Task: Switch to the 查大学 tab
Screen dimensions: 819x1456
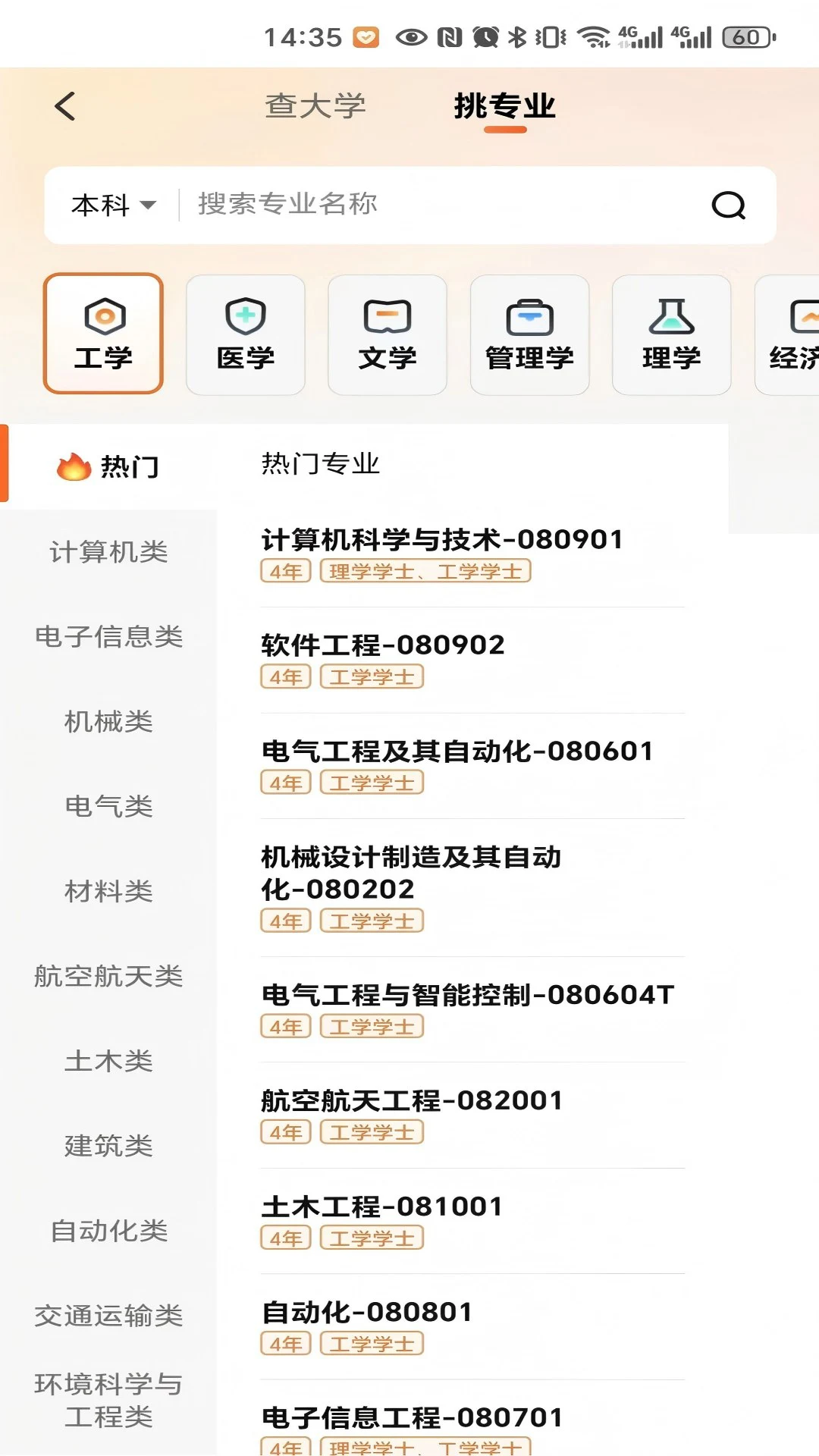Action: [x=316, y=107]
